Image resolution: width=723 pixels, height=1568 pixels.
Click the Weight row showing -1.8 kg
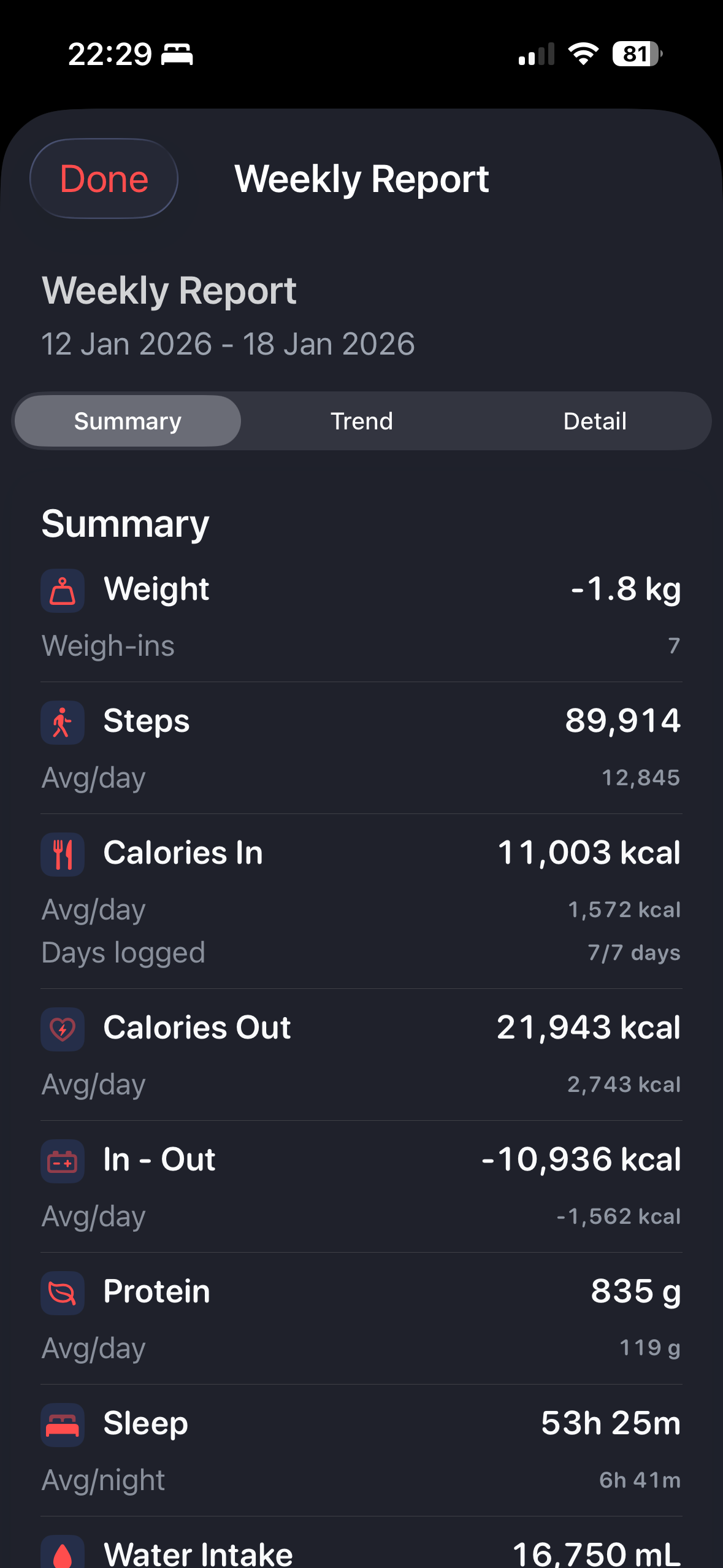point(624,591)
